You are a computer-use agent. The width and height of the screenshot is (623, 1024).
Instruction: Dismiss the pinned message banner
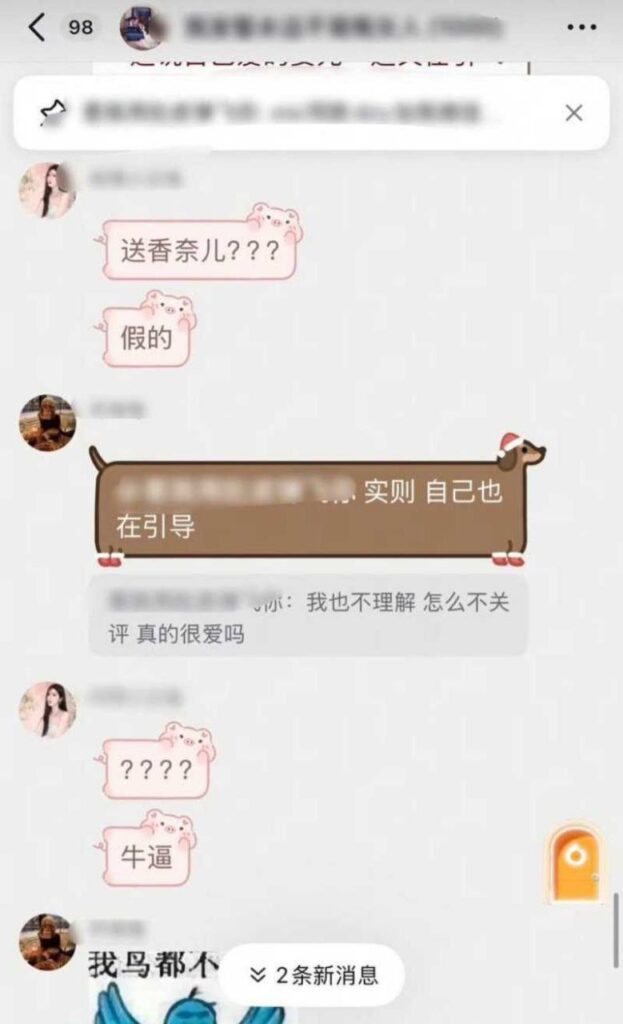click(x=573, y=113)
